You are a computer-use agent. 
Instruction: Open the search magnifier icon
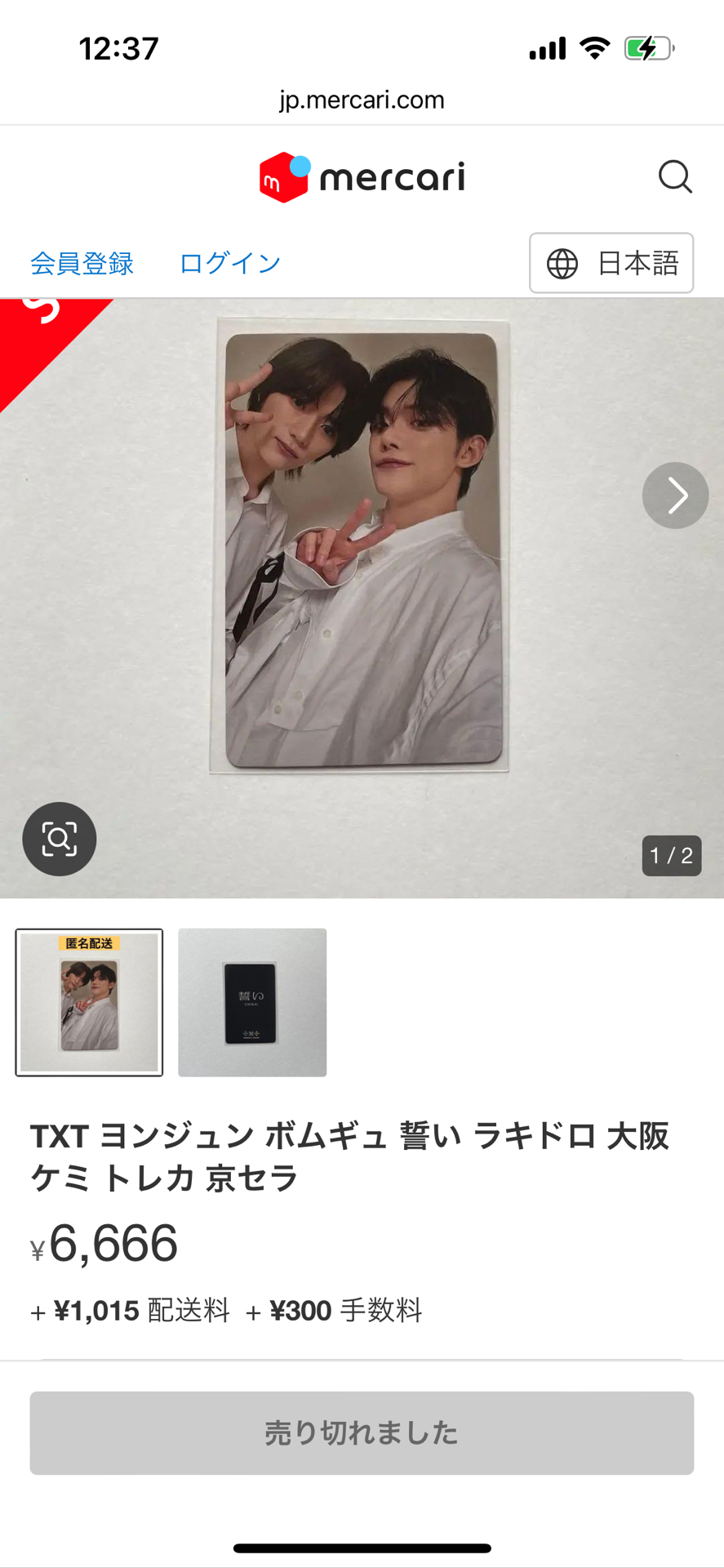(x=675, y=176)
